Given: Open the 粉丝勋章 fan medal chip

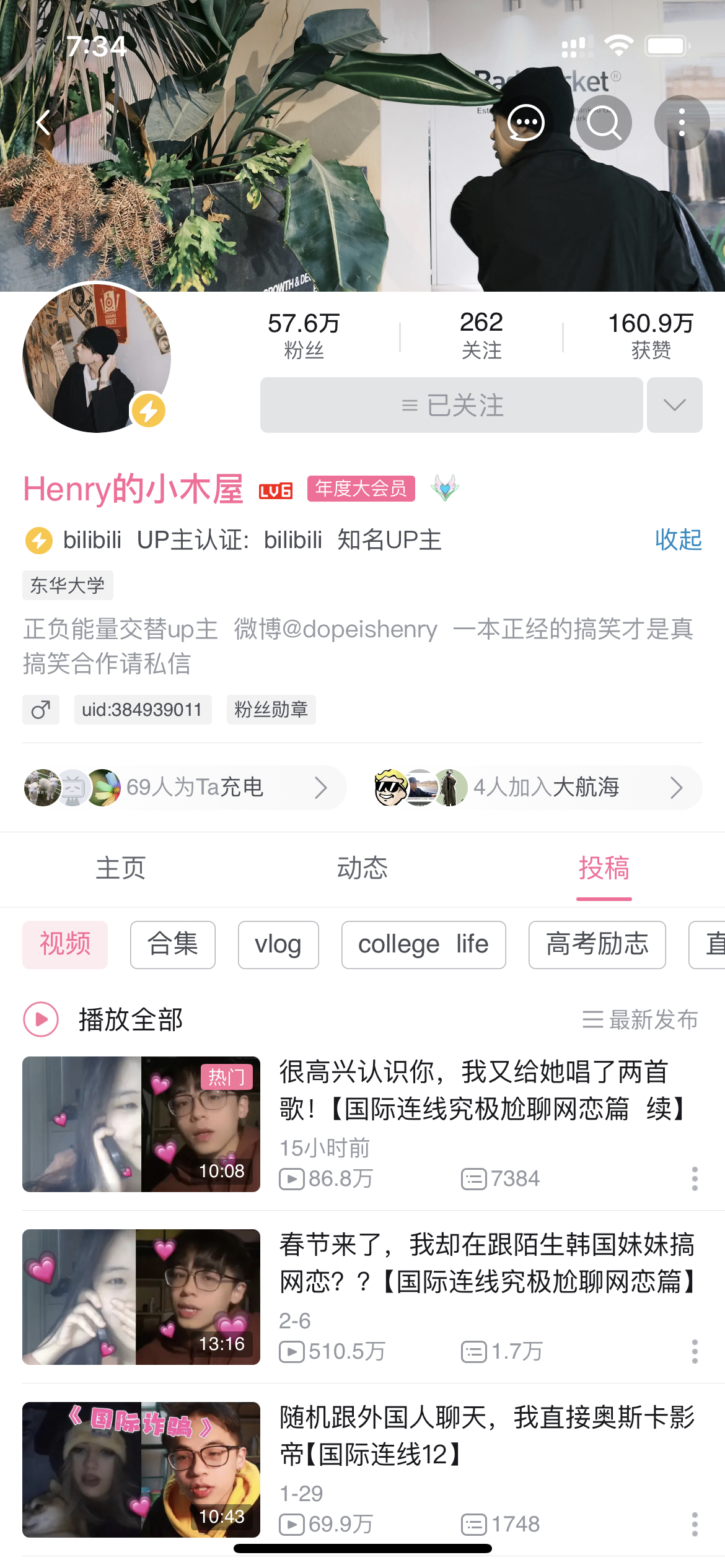Looking at the screenshot, I should 271,710.
